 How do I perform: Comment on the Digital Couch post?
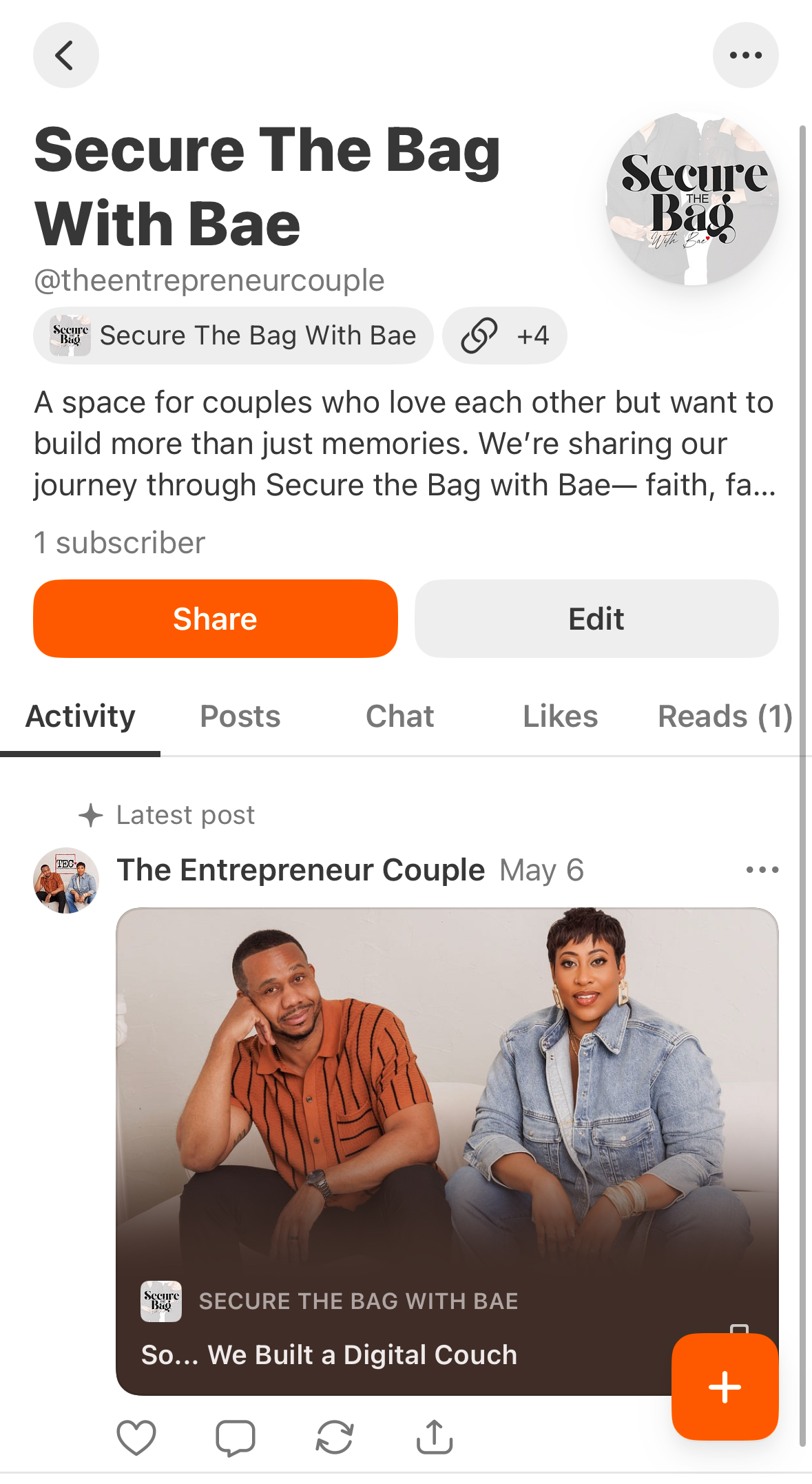pos(236,1437)
